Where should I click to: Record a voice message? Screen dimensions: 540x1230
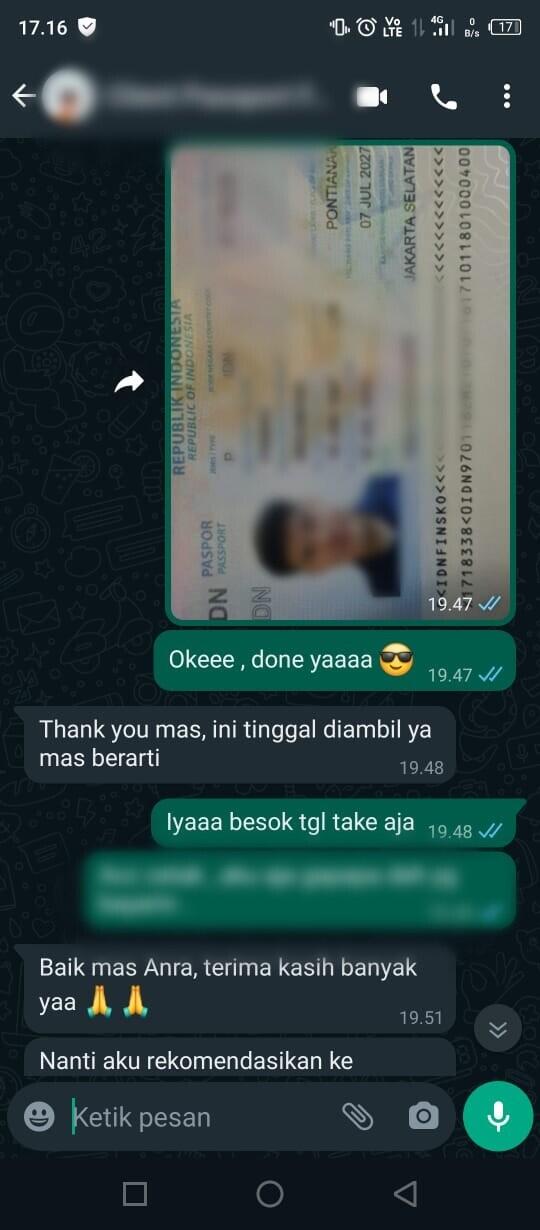498,1116
